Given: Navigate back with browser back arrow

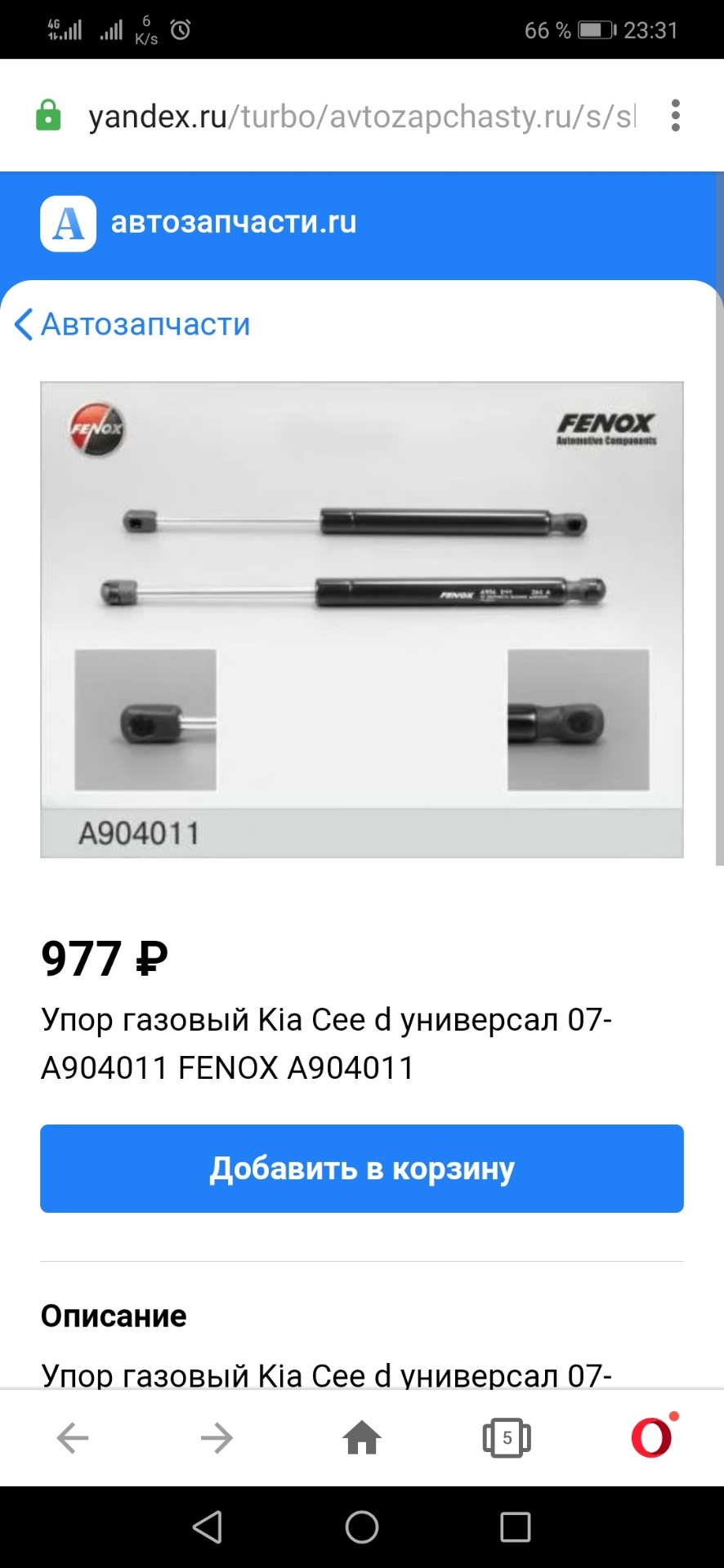Looking at the screenshot, I should [73, 1438].
